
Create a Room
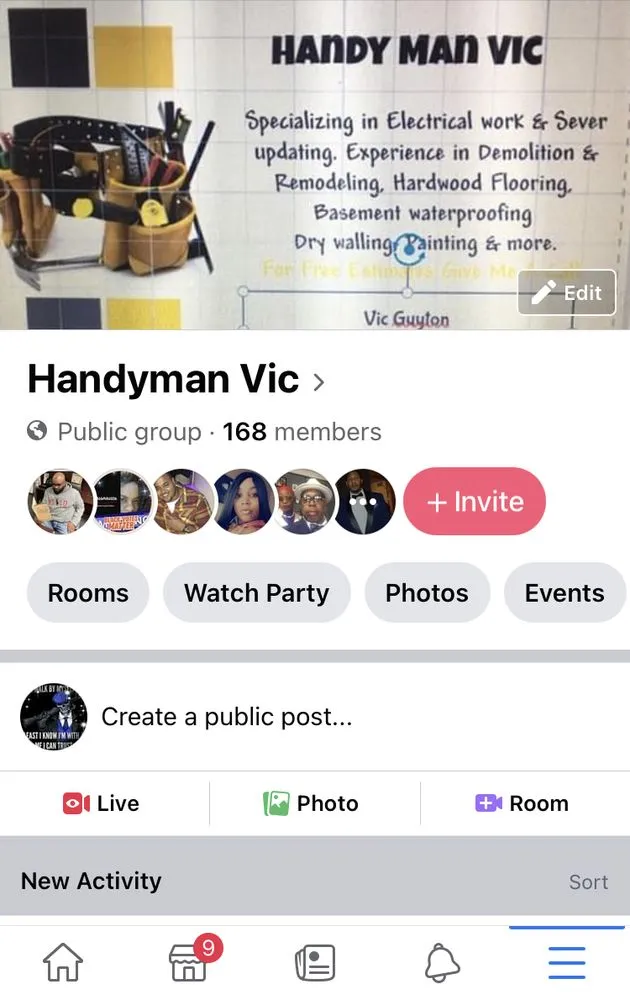point(521,803)
